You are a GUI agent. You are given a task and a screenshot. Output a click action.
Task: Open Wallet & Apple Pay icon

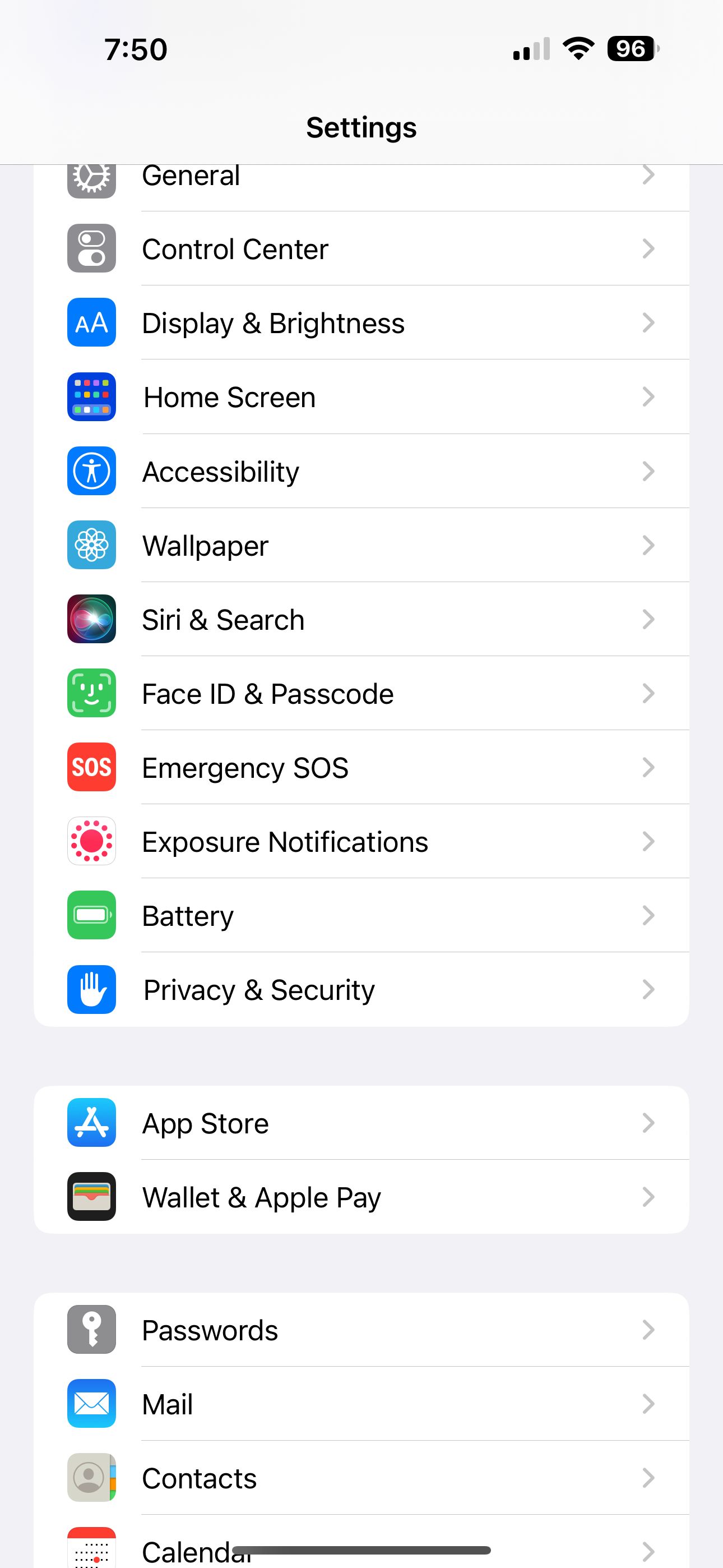pyautogui.click(x=91, y=1197)
